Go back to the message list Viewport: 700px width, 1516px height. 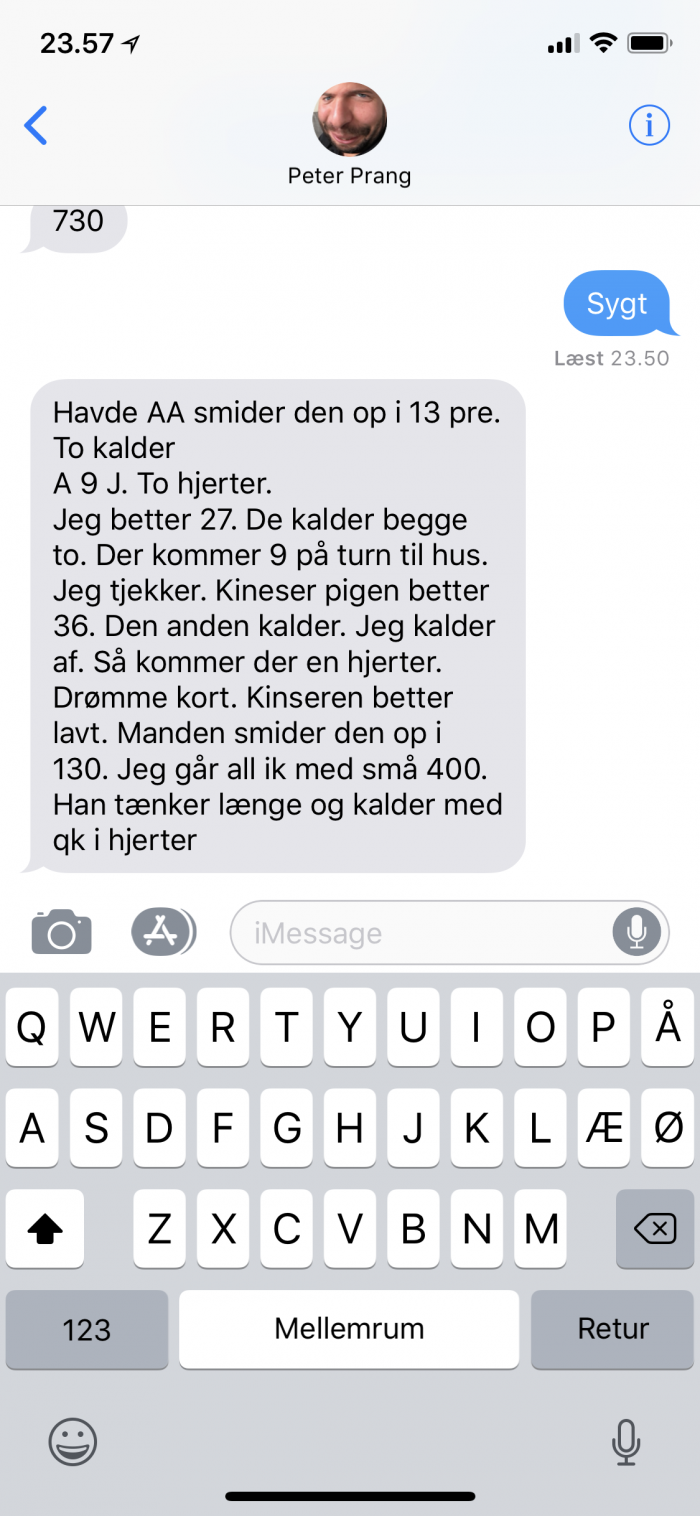tap(36, 125)
